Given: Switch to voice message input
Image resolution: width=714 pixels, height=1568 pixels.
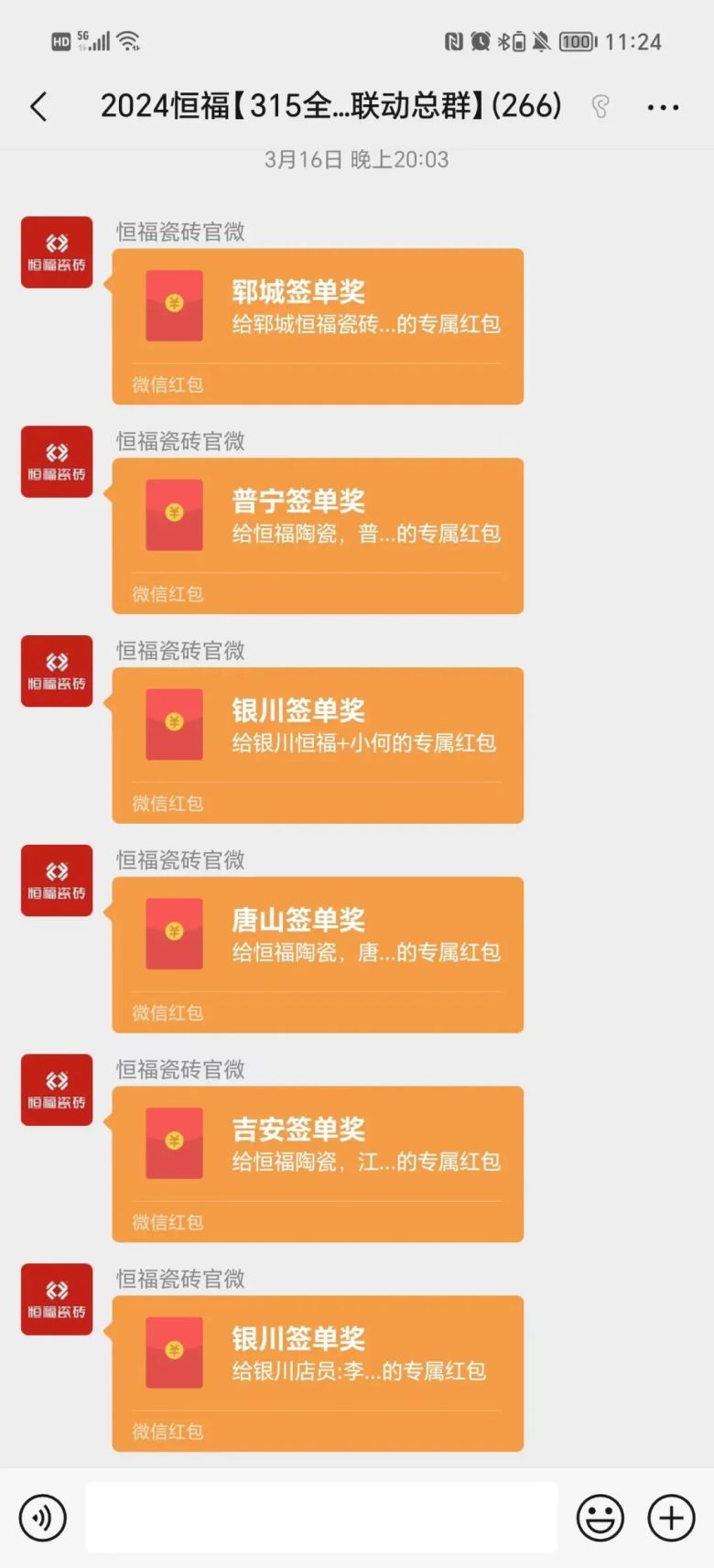Looking at the screenshot, I should click(x=43, y=1518).
